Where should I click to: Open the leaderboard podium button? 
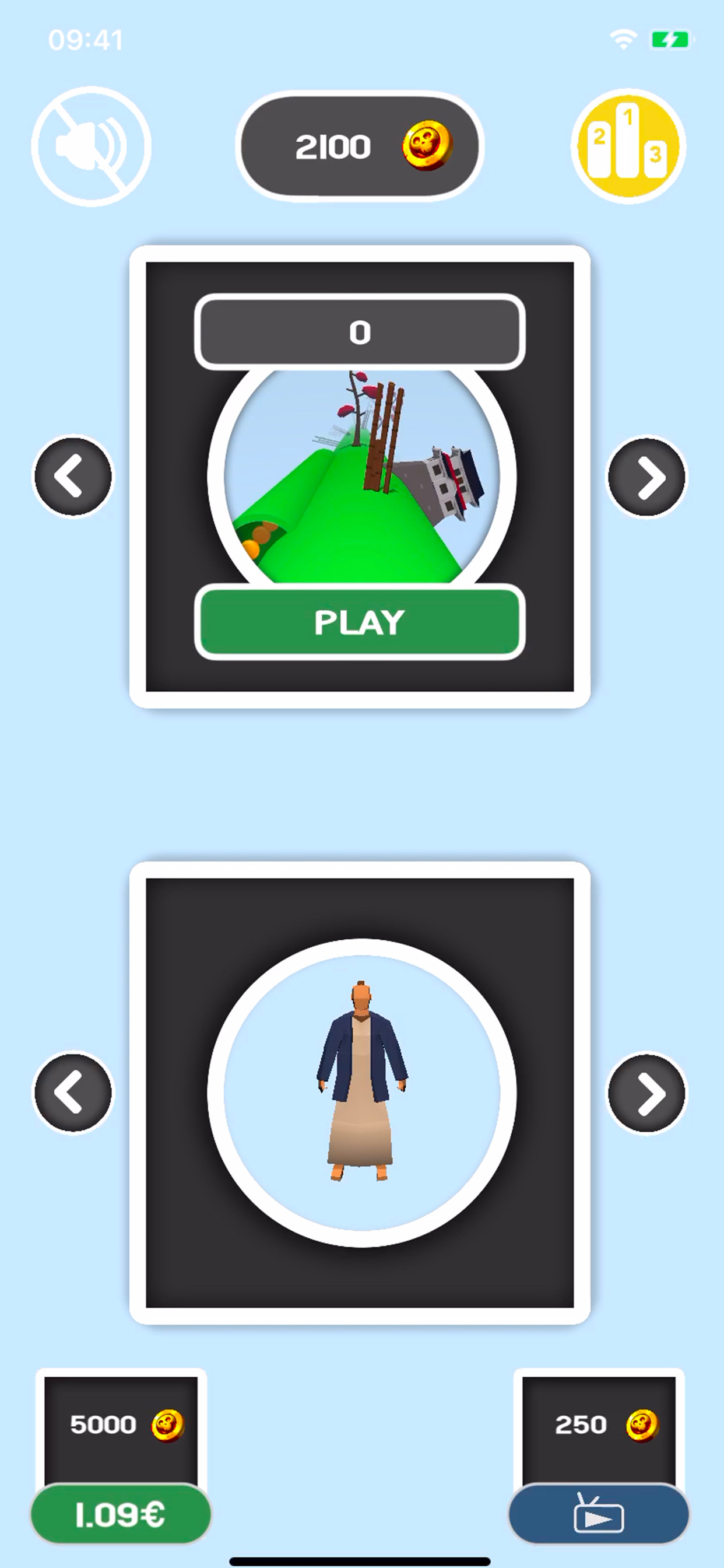628,146
